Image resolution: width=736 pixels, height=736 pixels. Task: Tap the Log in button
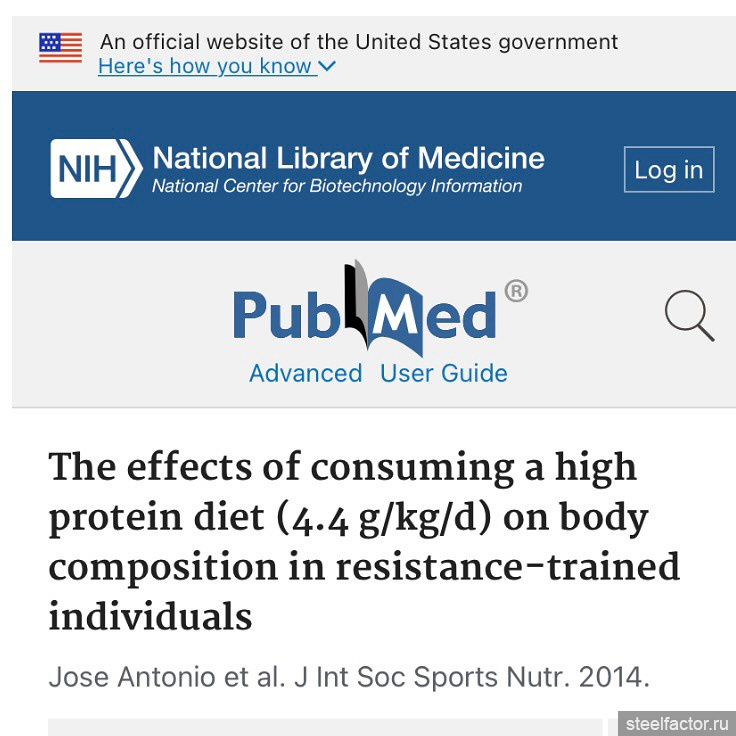[x=668, y=170]
